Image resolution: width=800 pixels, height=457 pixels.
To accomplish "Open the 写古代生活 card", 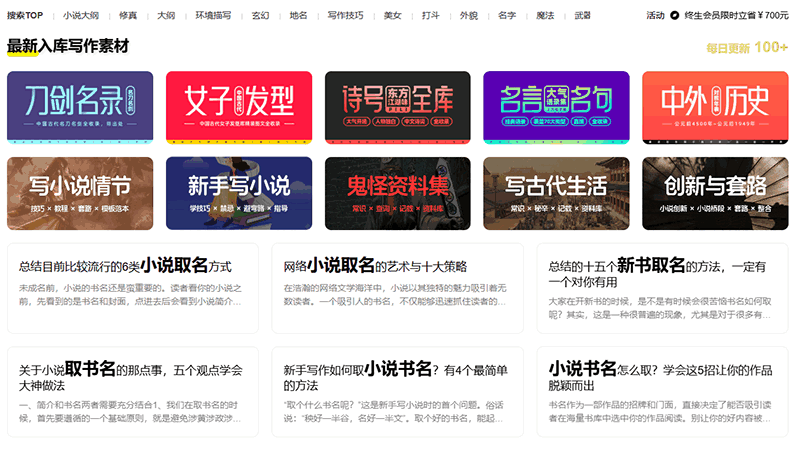I will [x=556, y=192].
